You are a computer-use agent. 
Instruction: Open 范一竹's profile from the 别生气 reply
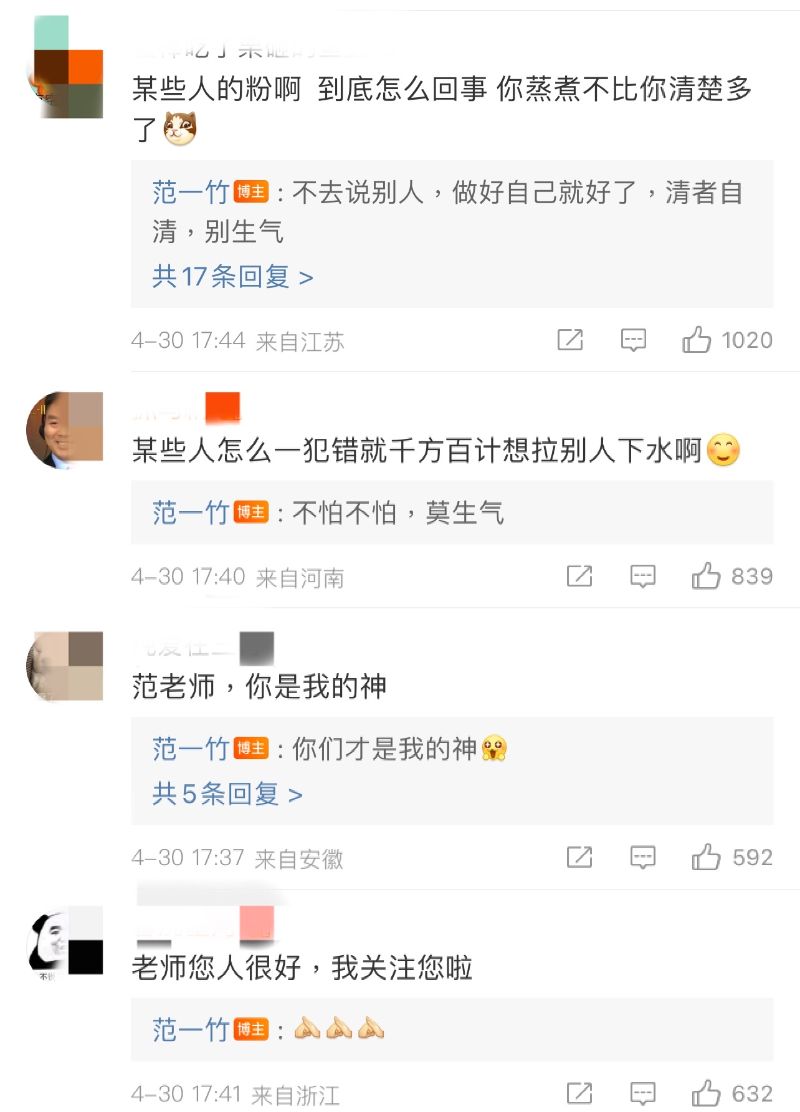[x=191, y=192]
